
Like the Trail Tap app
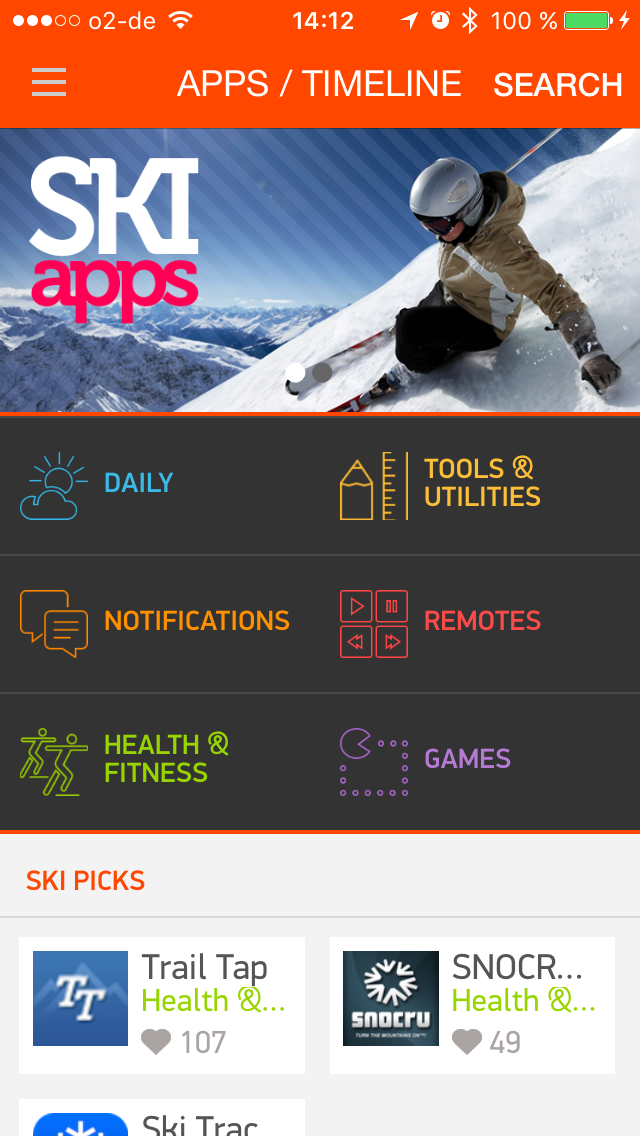pyautogui.click(x=156, y=1043)
